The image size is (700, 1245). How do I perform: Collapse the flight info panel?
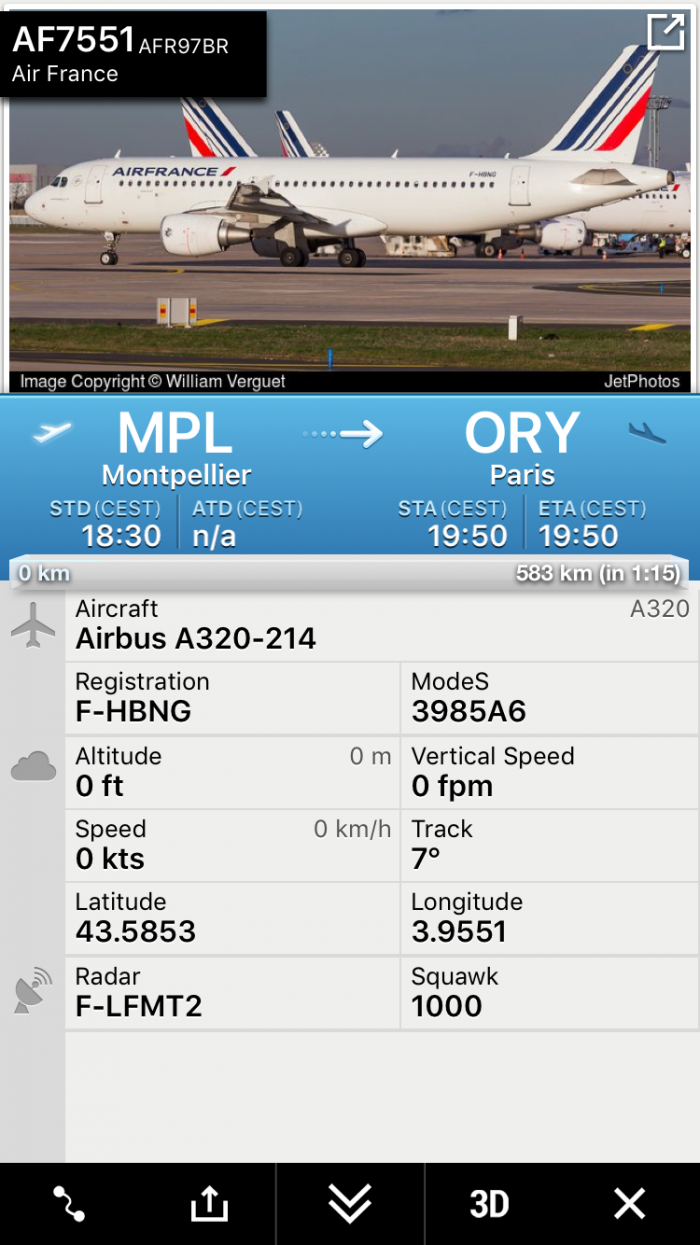[x=350, y=1204]
